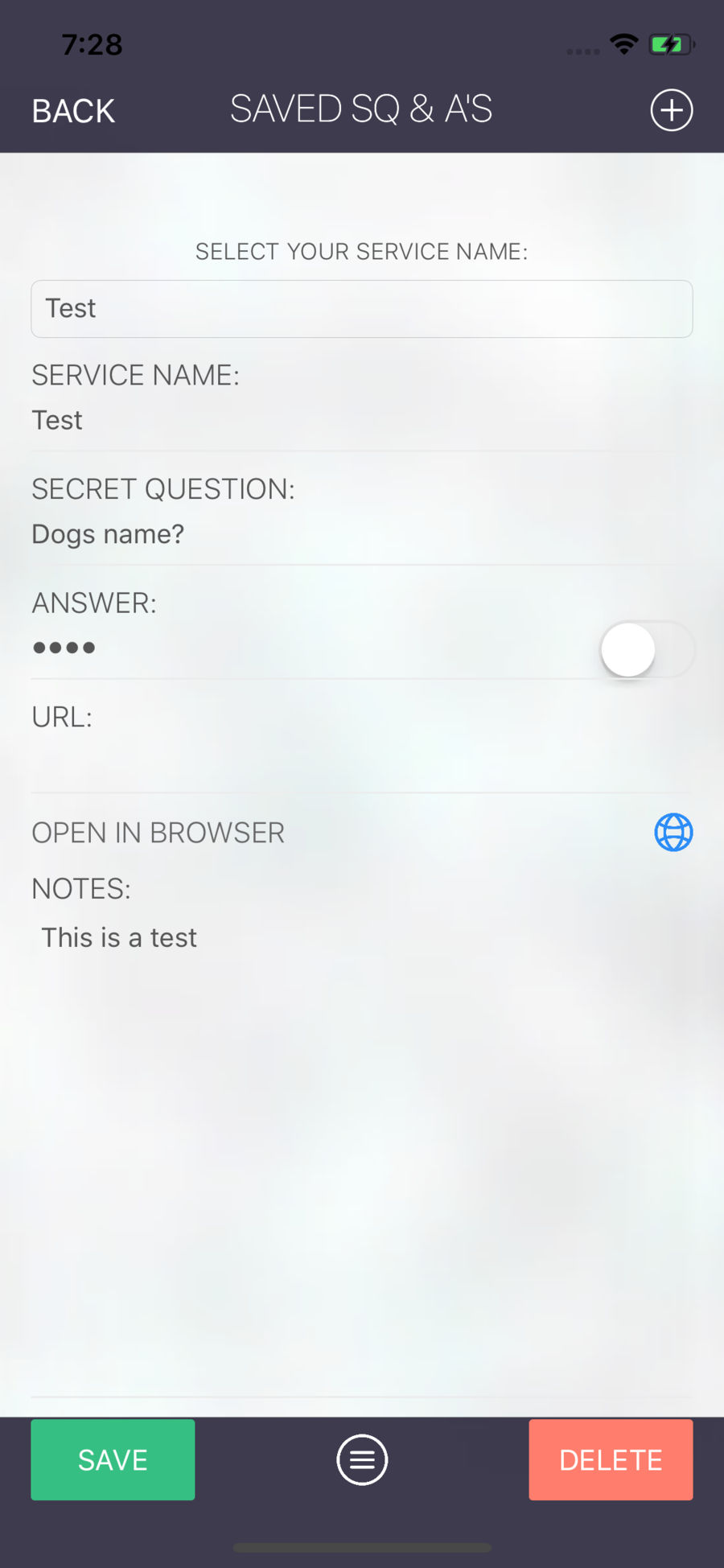
Task: Toggle the answer visibility switch
Action: (x=647, y=649)
